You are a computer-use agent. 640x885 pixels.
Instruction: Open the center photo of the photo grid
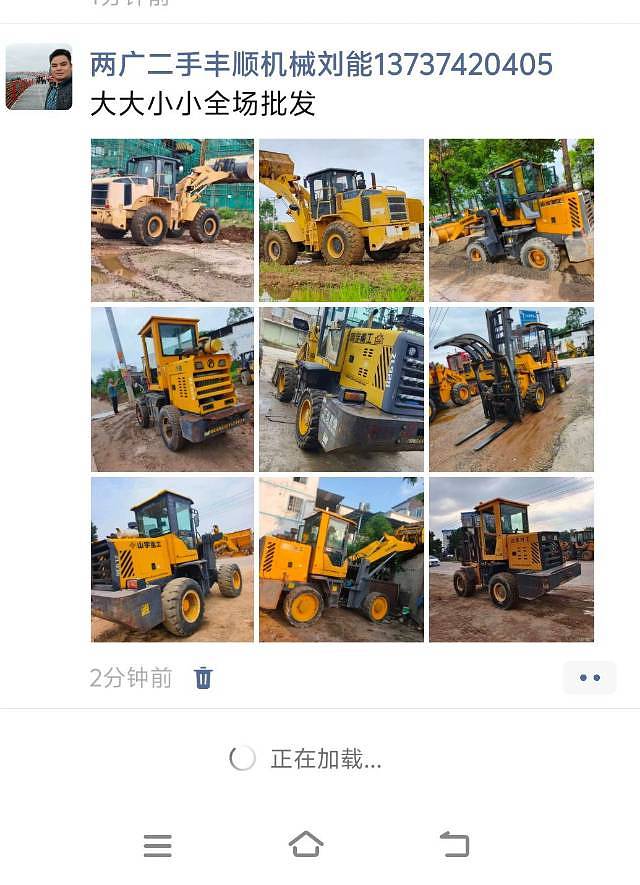point(341,389)
